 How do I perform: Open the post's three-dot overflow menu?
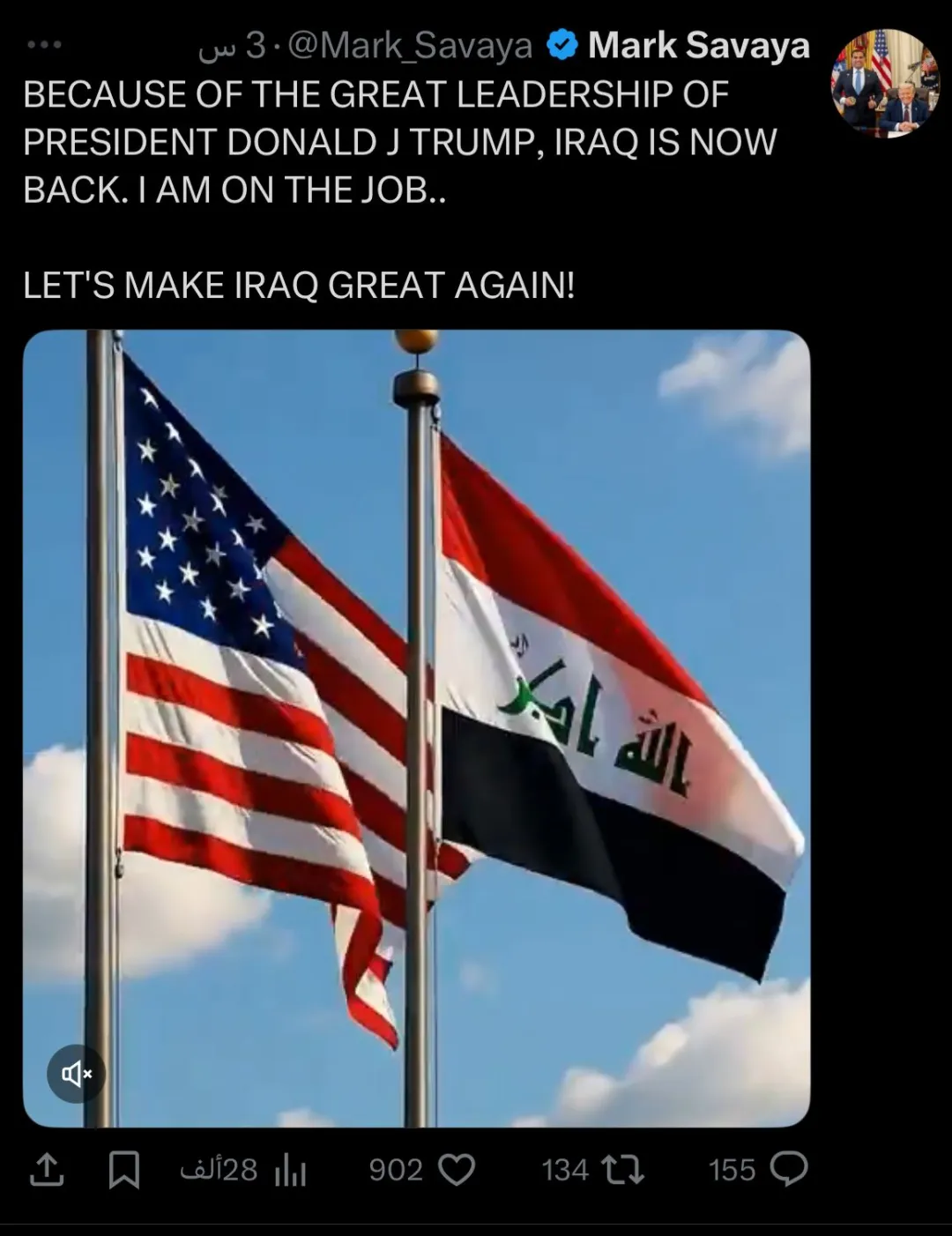click(44, 44)
